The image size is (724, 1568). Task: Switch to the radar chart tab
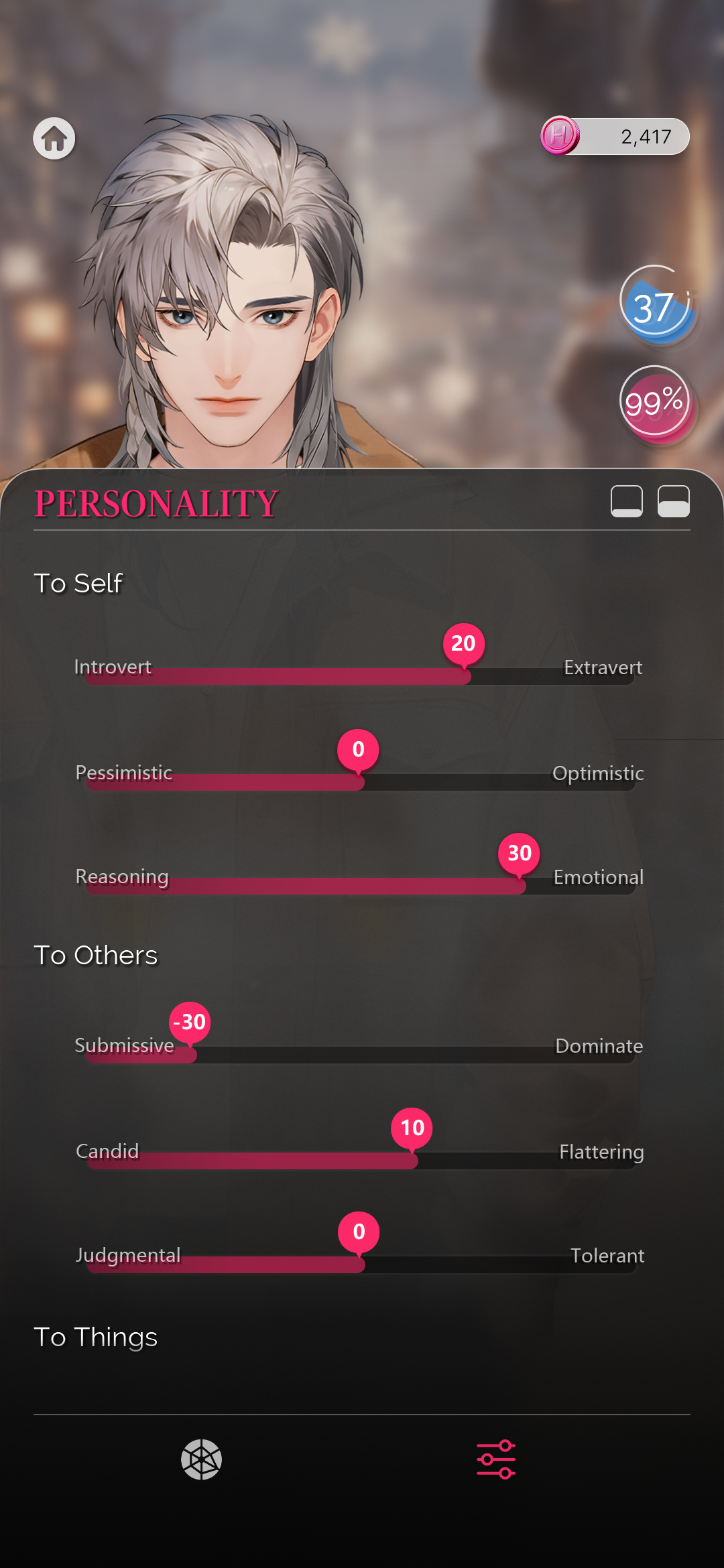(x=201, y=1459)
